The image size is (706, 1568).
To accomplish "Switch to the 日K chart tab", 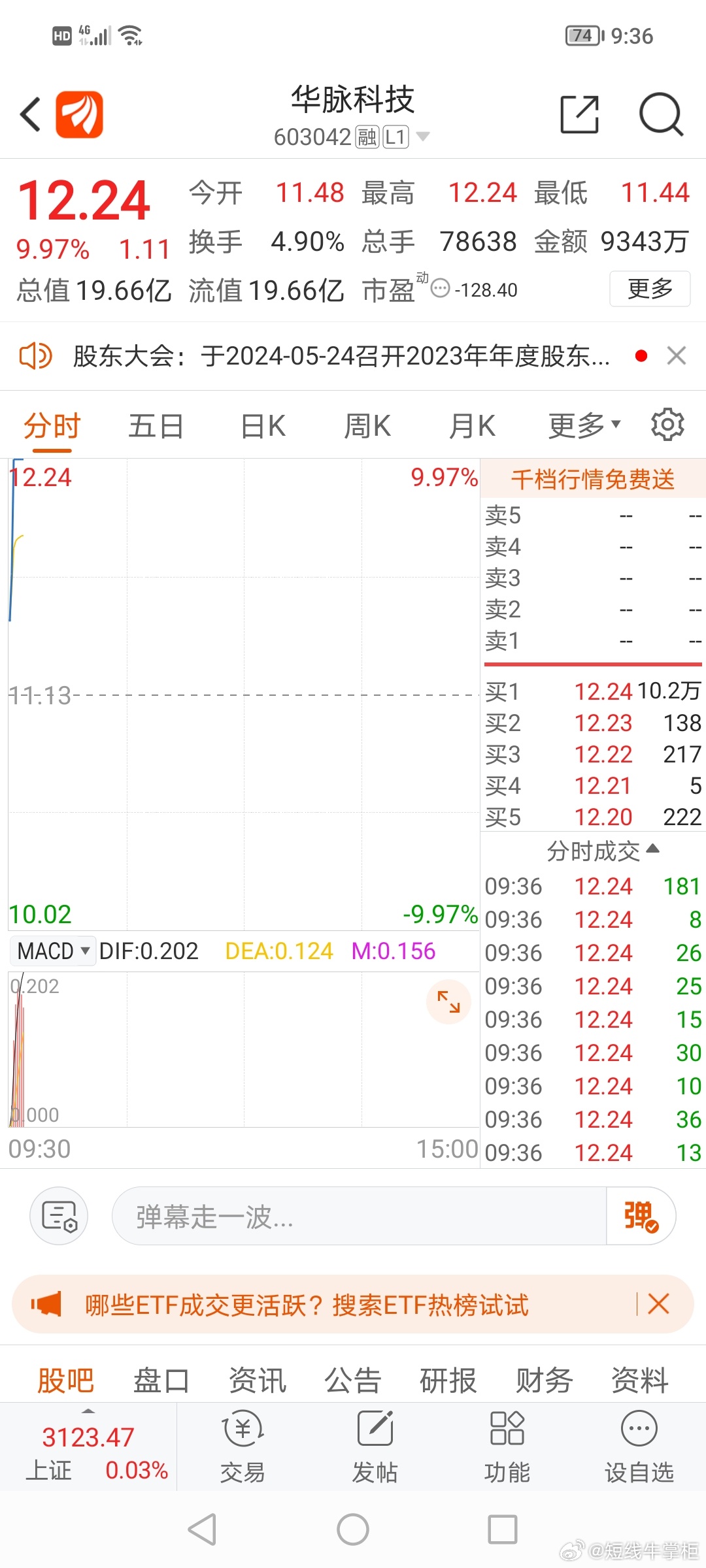I will (263, 426).
